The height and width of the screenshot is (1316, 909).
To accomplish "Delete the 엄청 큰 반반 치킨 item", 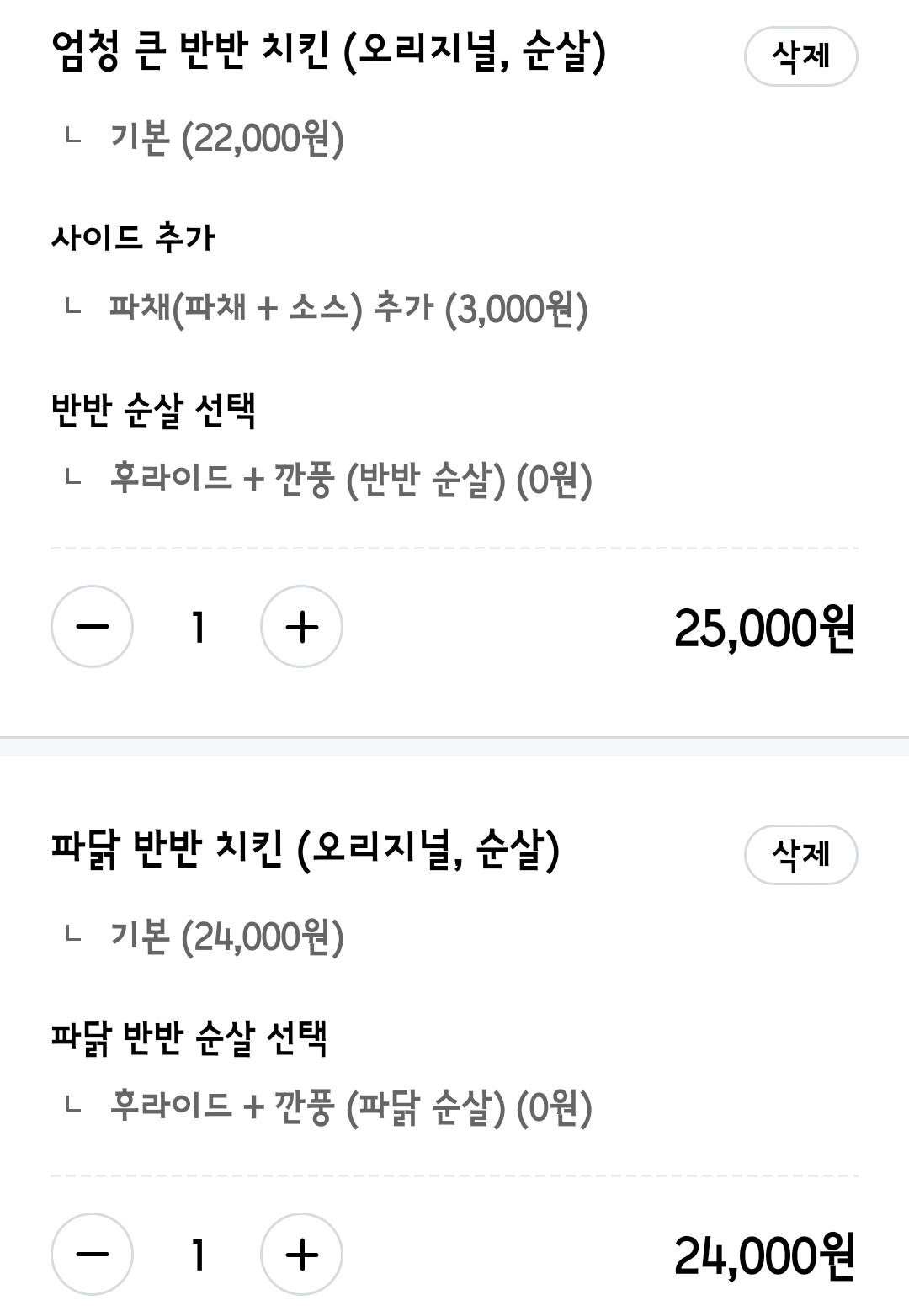I will [x=800, y=56].
